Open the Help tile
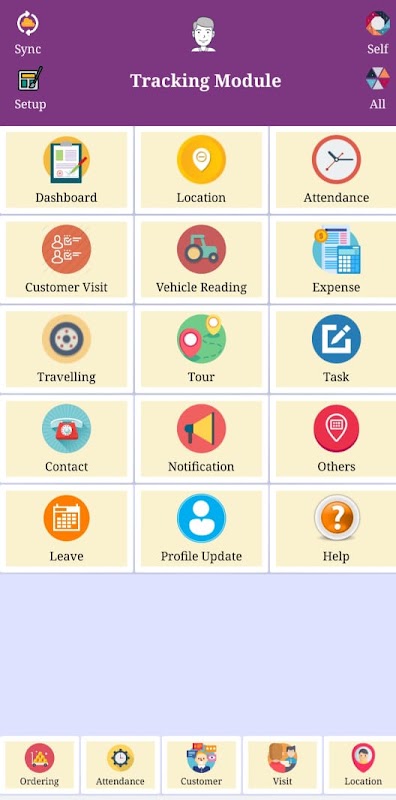Image resolution: width=396 pixels, height=800 pixels. tap(336, 529)
